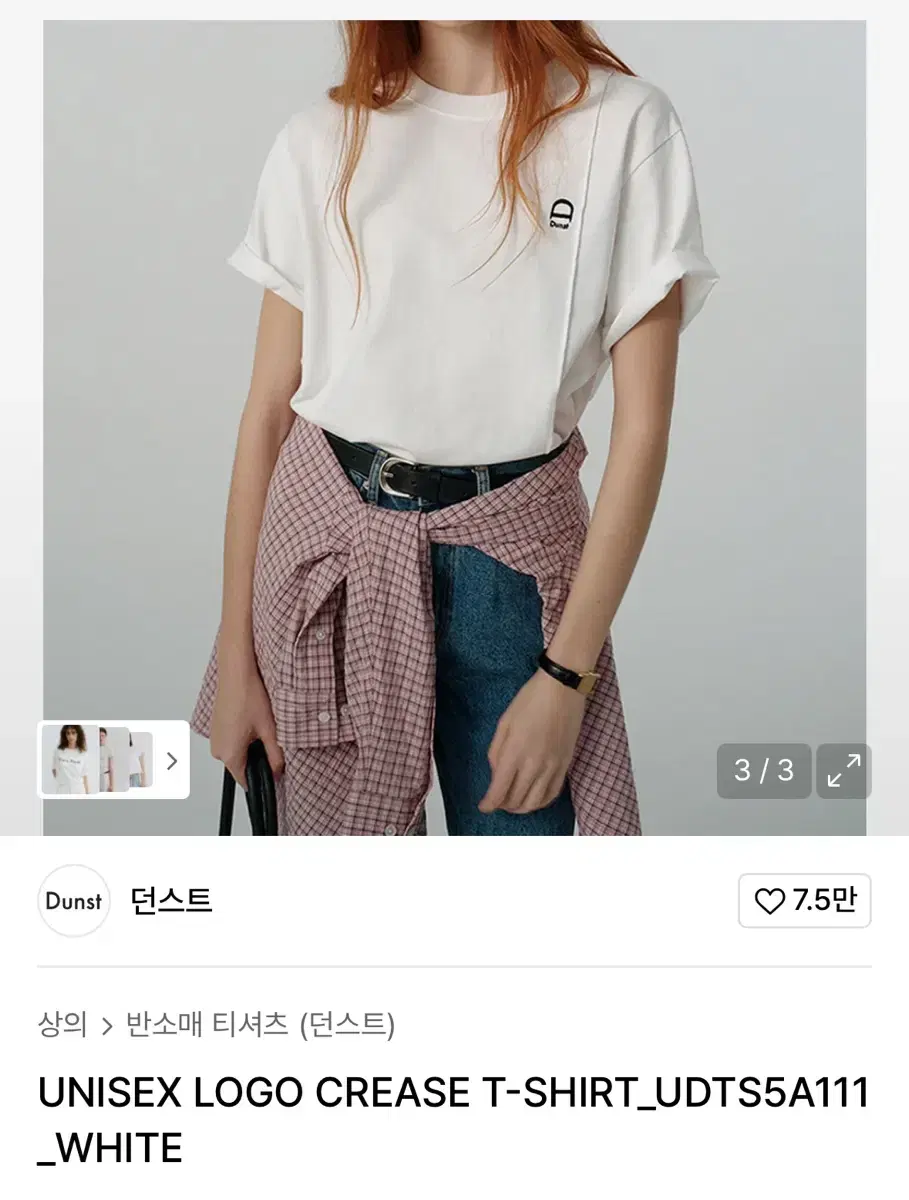909x1200 pixels.
Task: Tap the Dunst logo badge in the seller row
Action: [73, 900]
